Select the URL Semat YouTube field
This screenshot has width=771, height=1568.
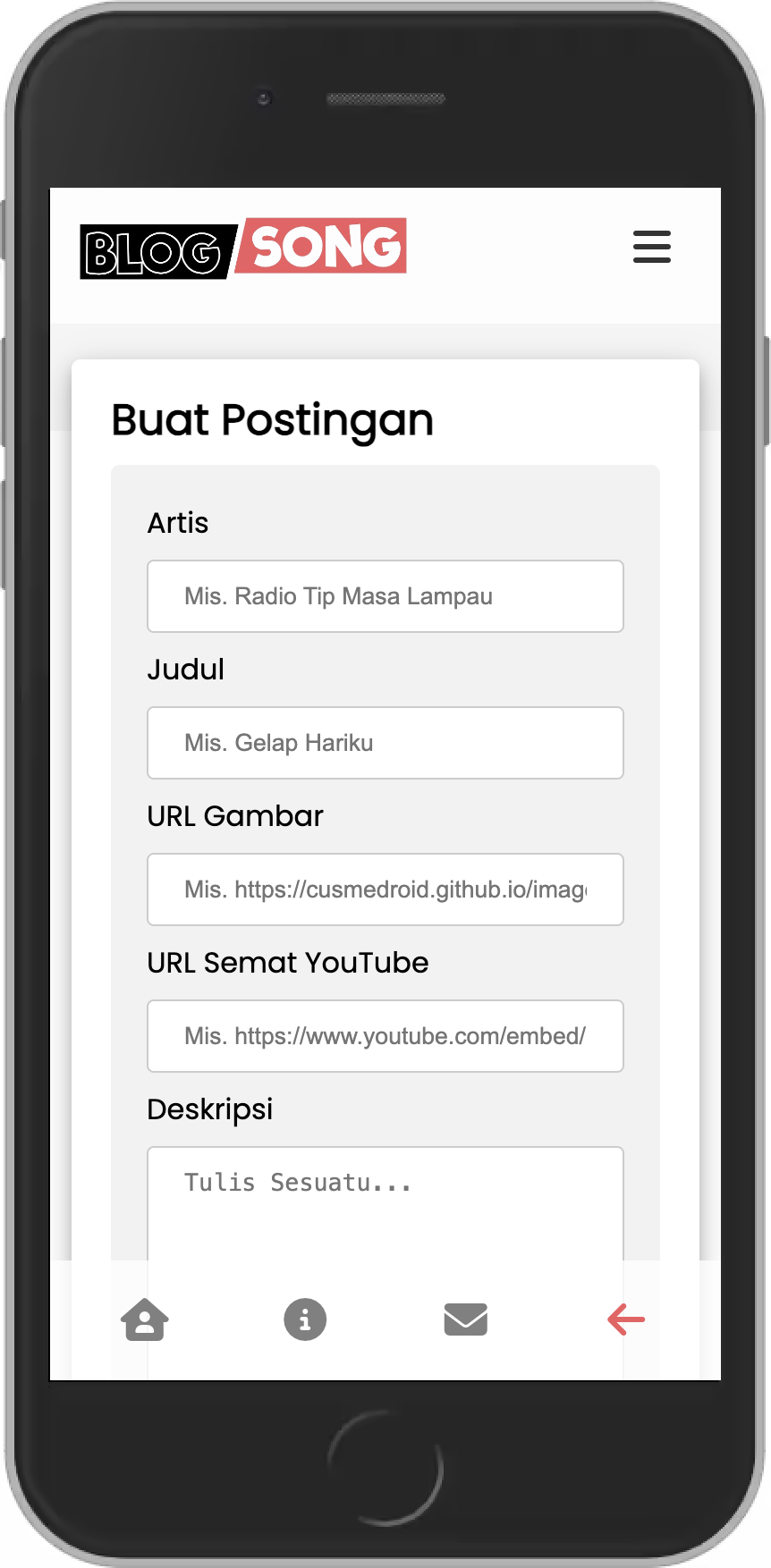coord(385,1036)
